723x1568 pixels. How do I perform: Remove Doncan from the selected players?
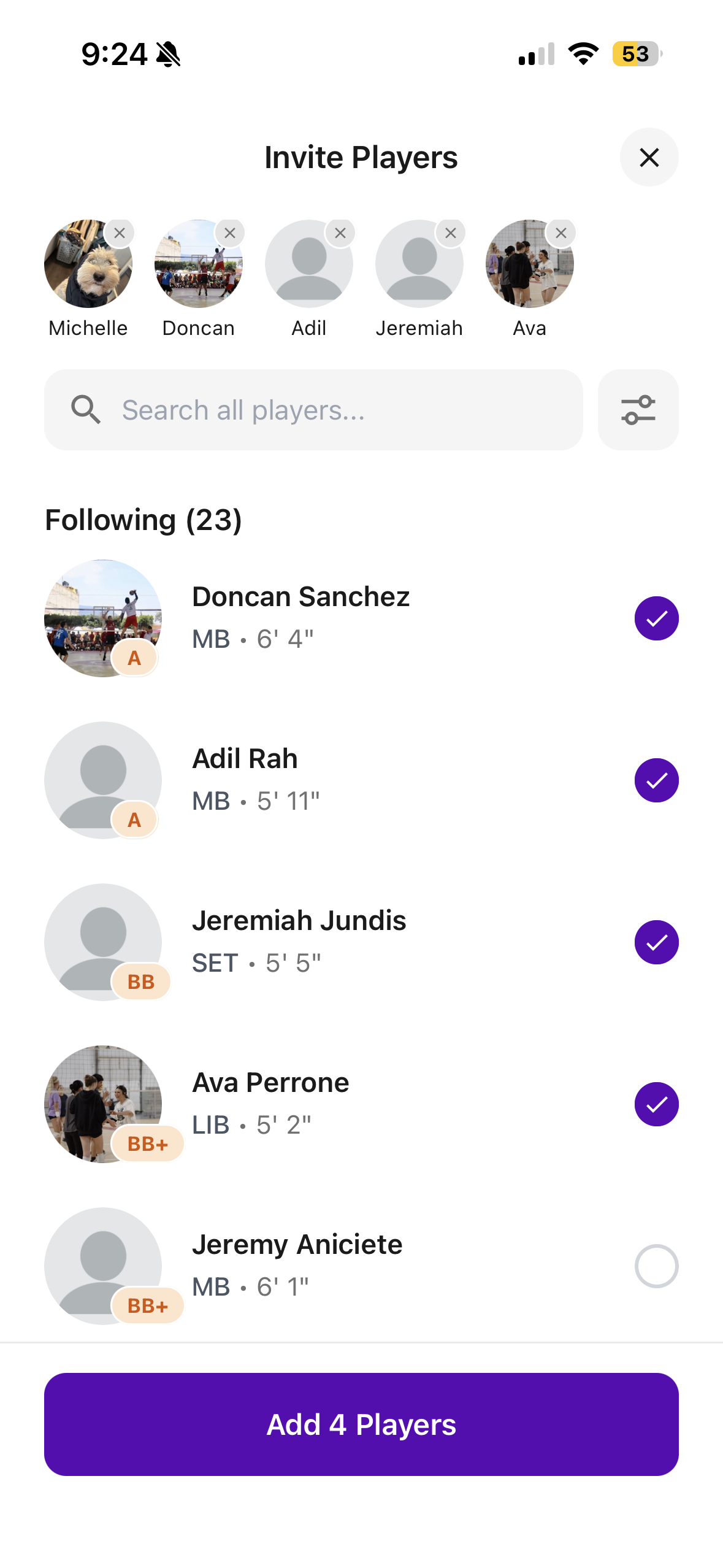[231, 233]
